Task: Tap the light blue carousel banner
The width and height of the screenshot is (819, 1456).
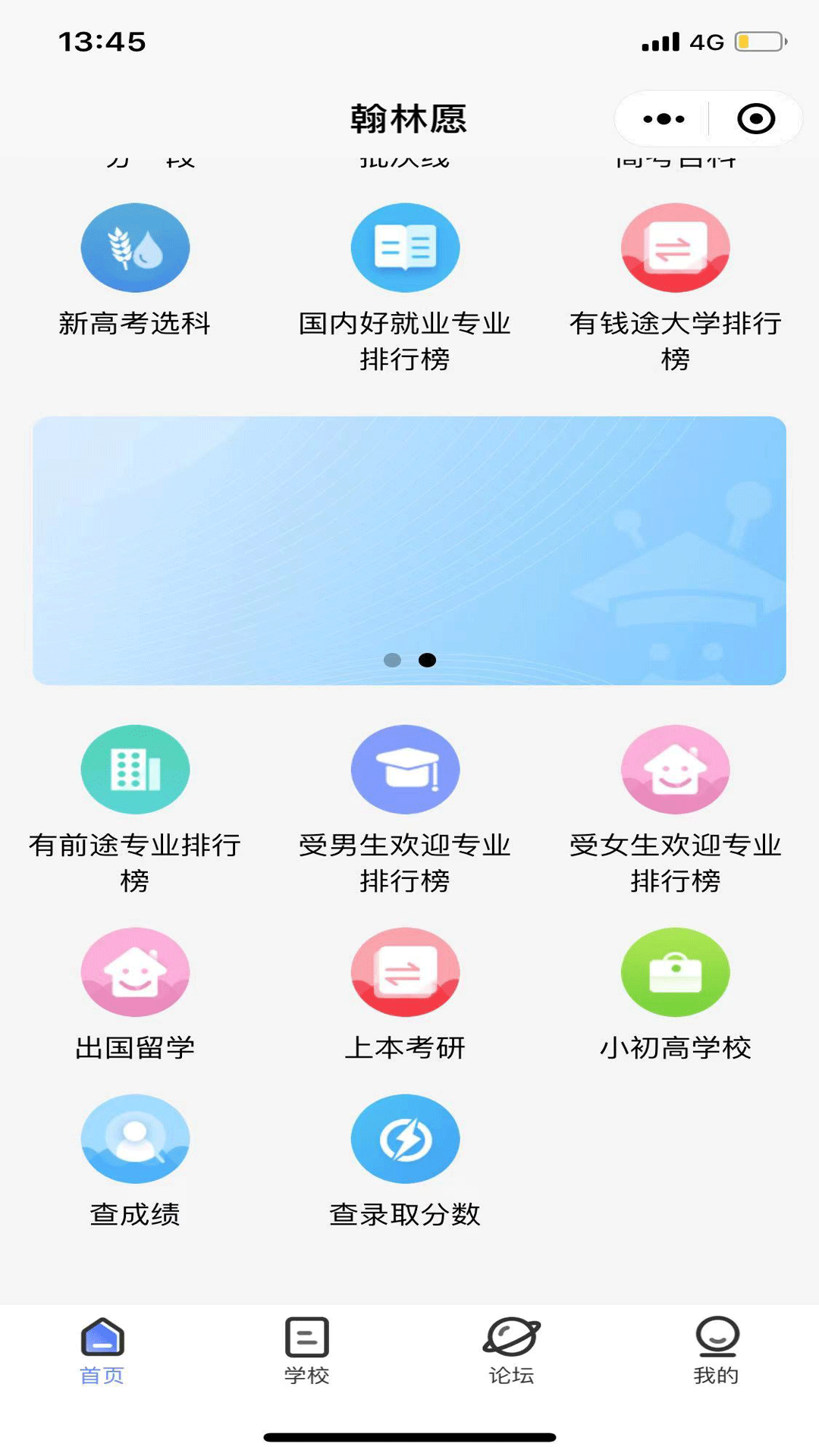Action: tap(409, 551)
